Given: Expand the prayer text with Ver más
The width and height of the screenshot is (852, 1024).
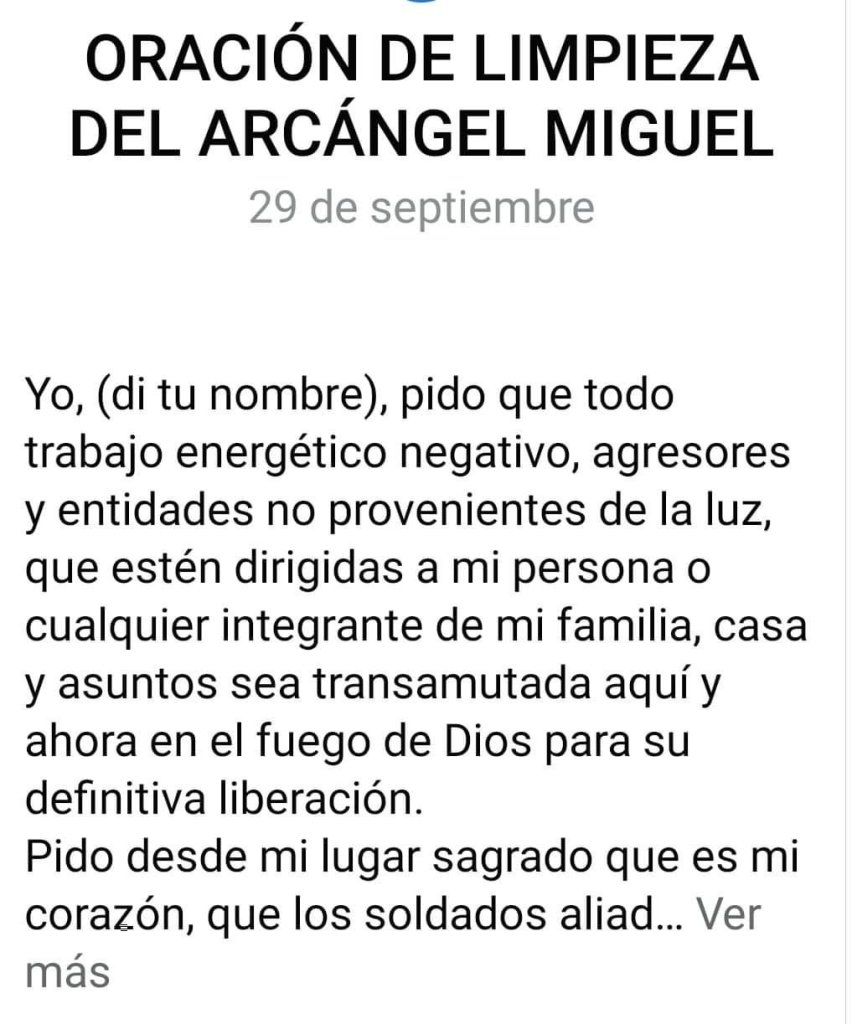Looking at the screenshot, I should pyautogui.click(x=727, y=916).
